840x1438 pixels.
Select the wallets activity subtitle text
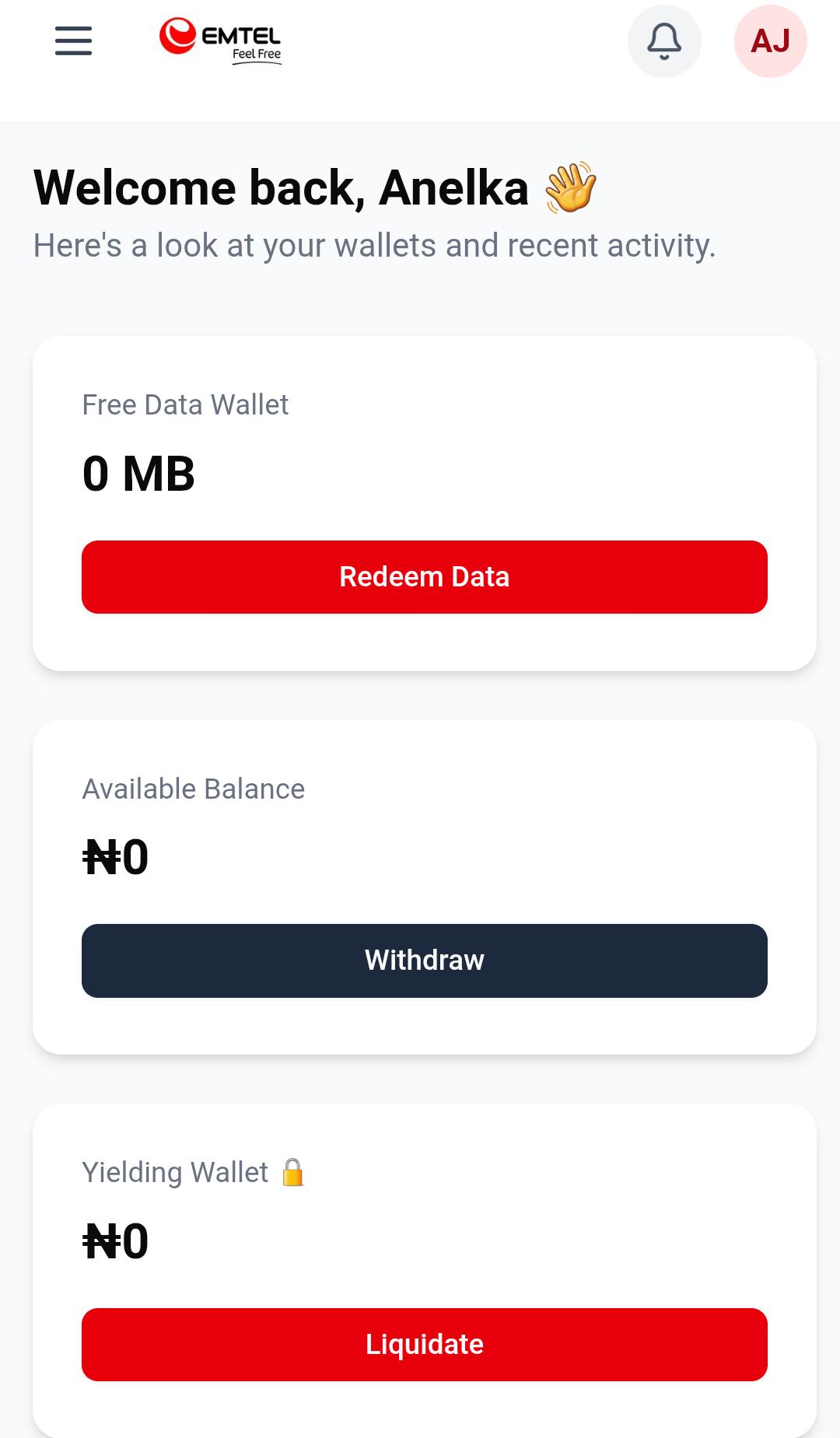tap(373, 244)
